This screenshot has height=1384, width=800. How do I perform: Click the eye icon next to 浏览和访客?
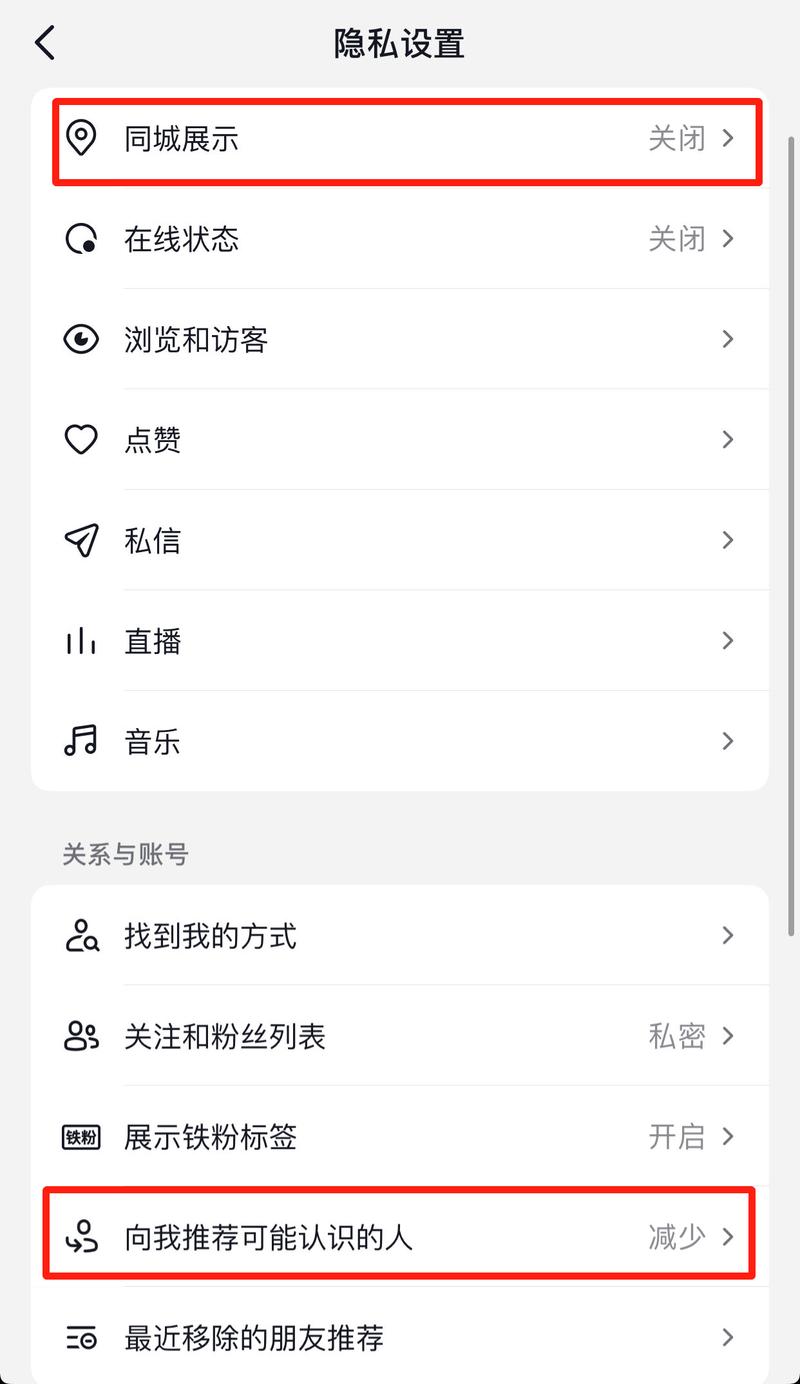coord(79,340)
